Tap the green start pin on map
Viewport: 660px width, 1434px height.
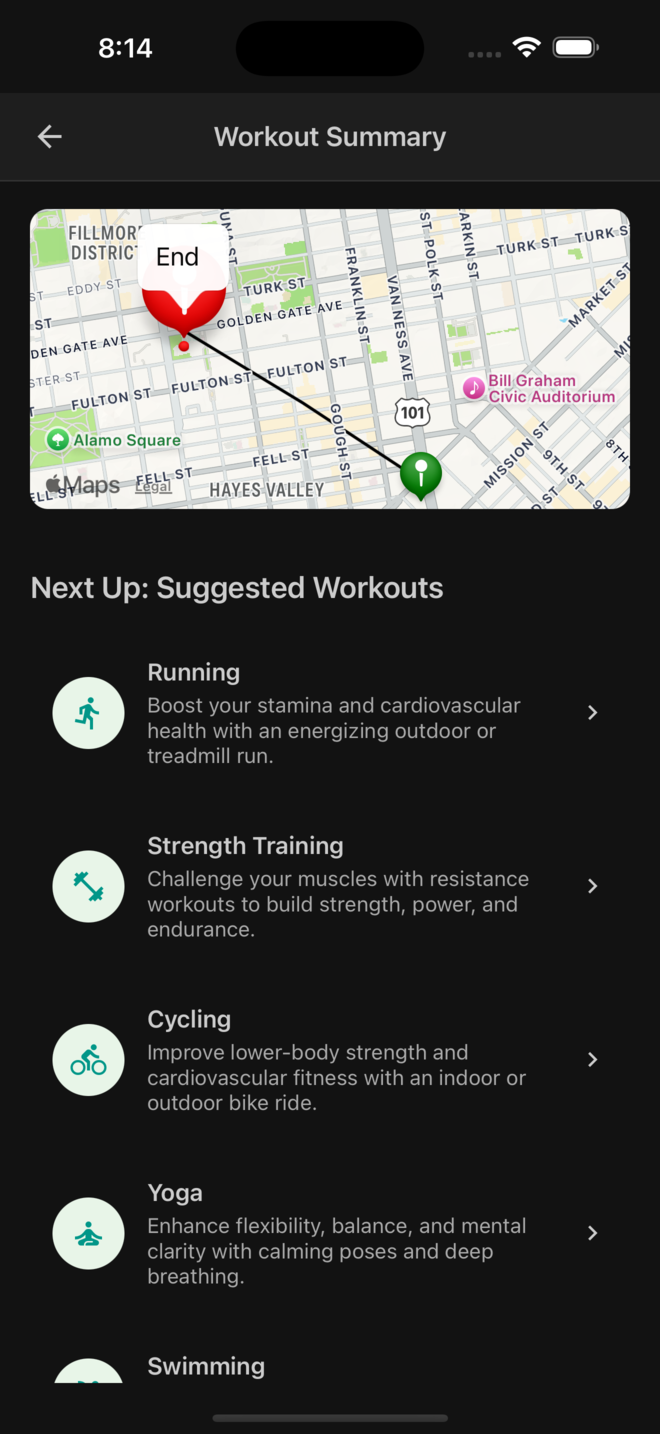coord(421,473)
